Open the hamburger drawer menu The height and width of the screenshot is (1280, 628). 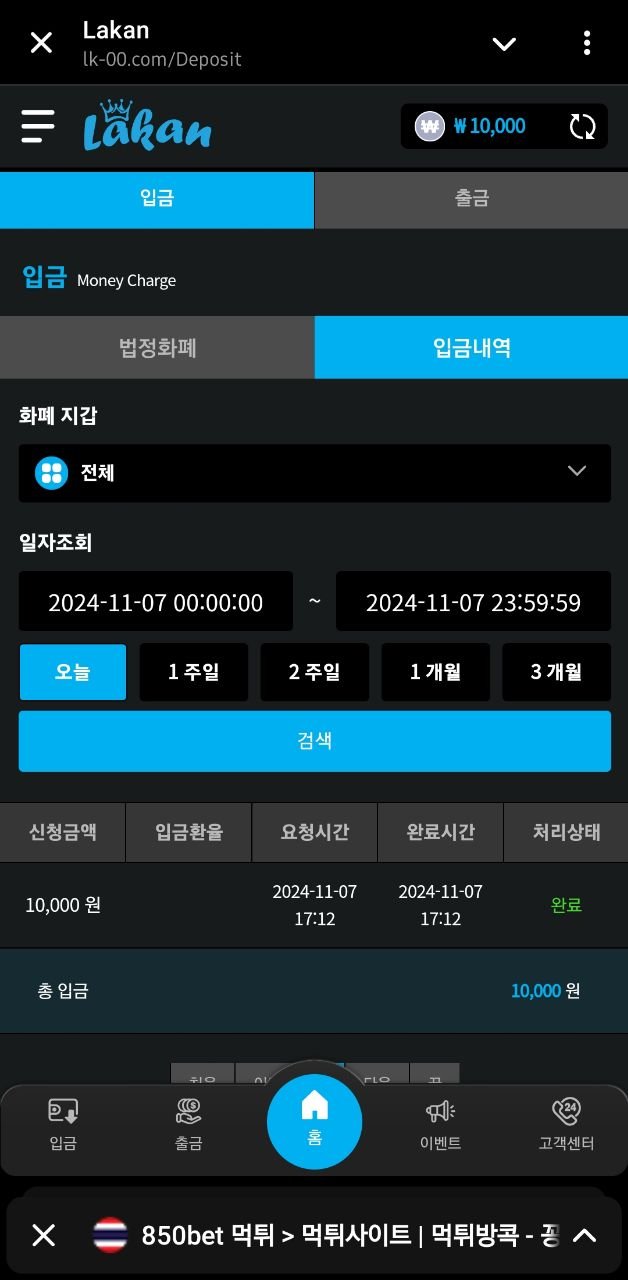(x=38, y=127)
